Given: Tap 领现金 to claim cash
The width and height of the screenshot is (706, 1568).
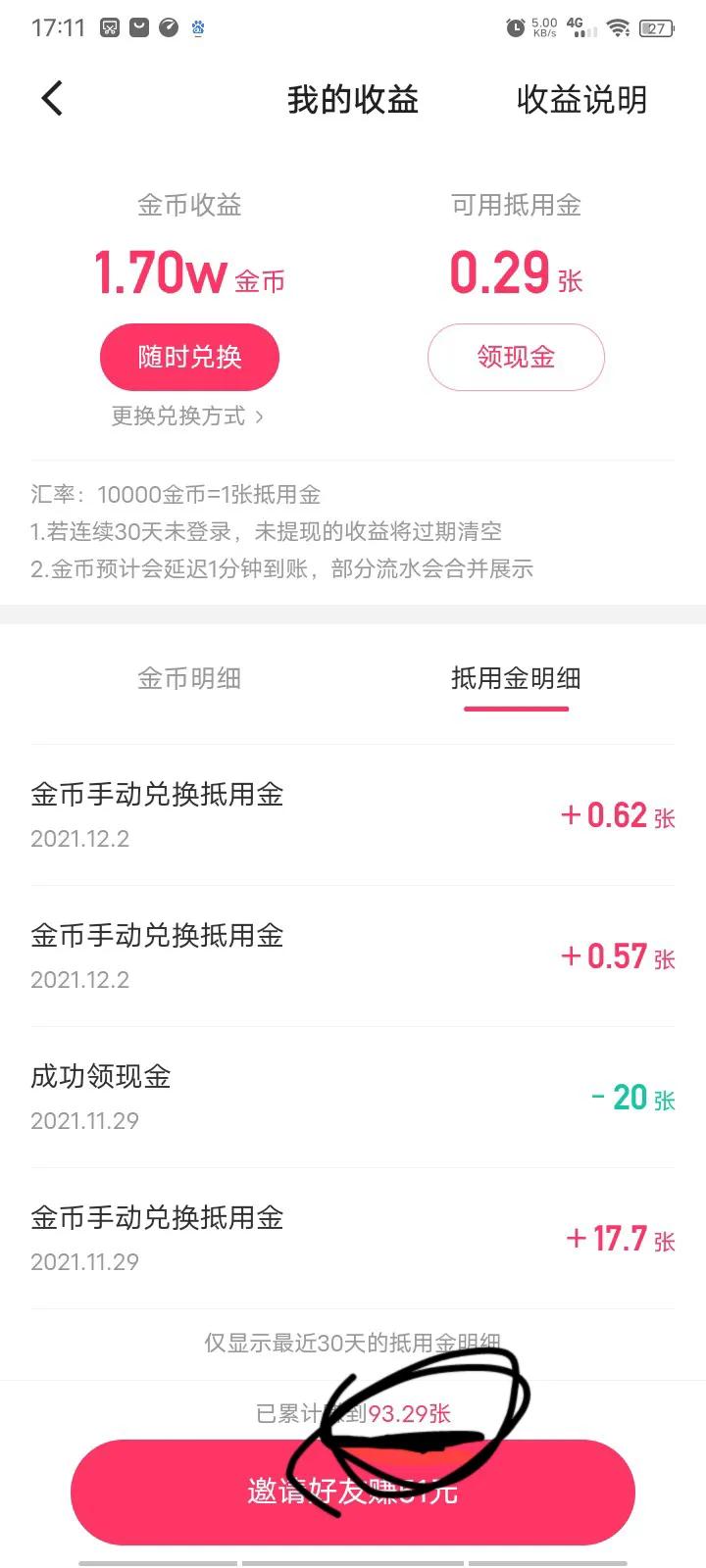Looking at the screenshot, I should [x=516, y=357].
